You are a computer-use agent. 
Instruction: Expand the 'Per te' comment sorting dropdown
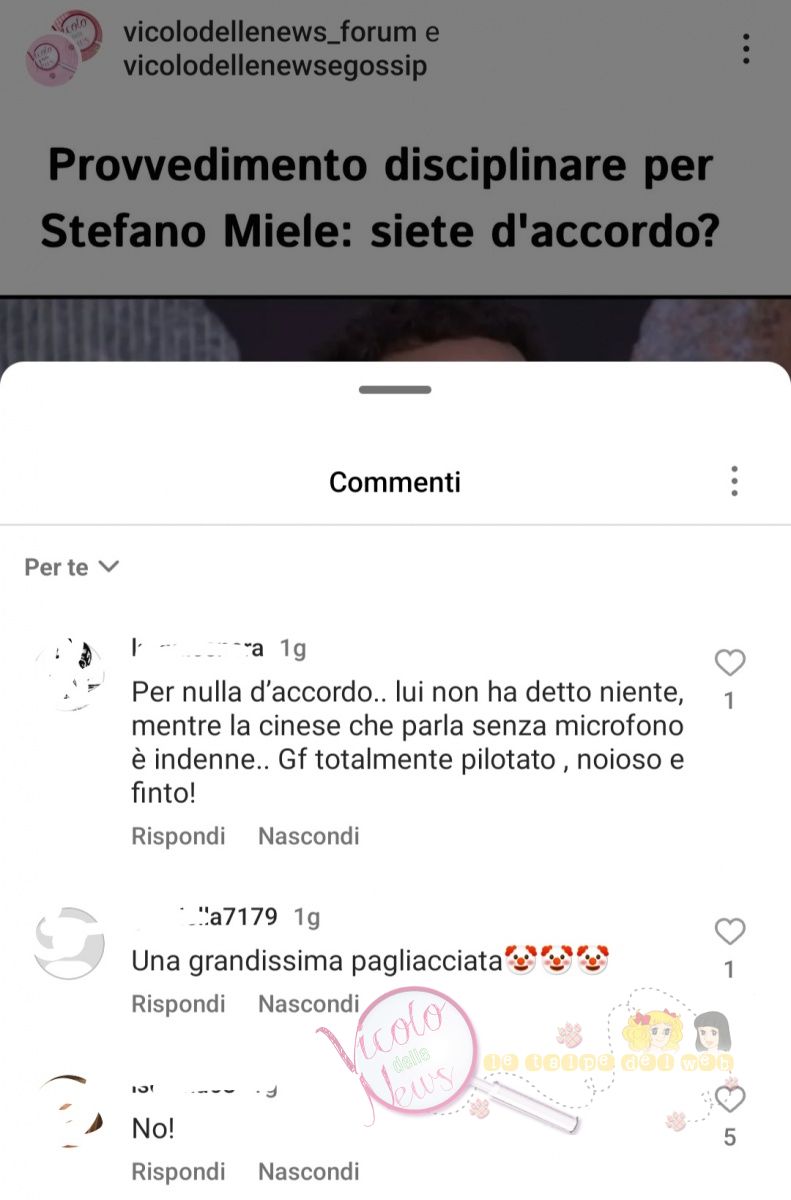[x=71, y=567]
